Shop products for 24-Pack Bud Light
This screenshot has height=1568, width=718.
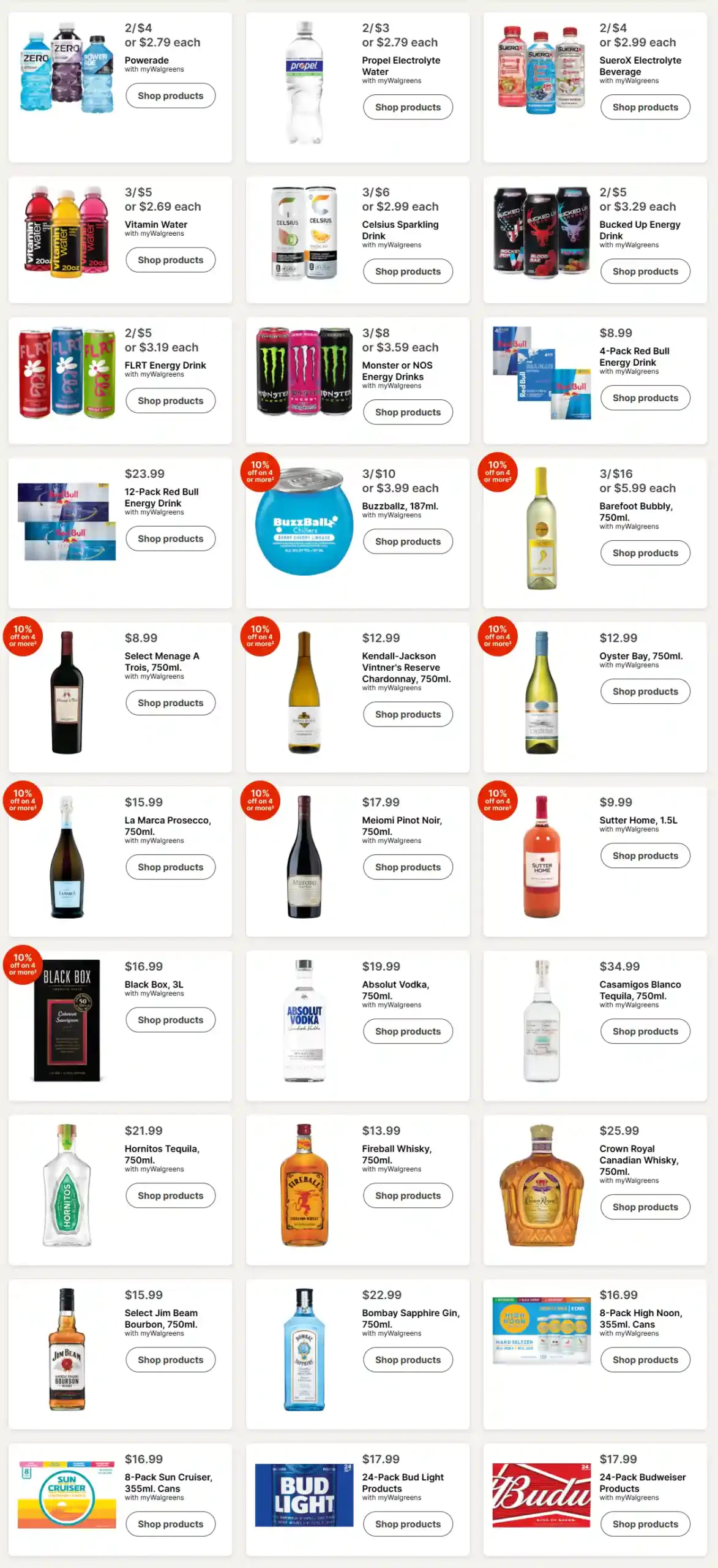coord(408,1524)
